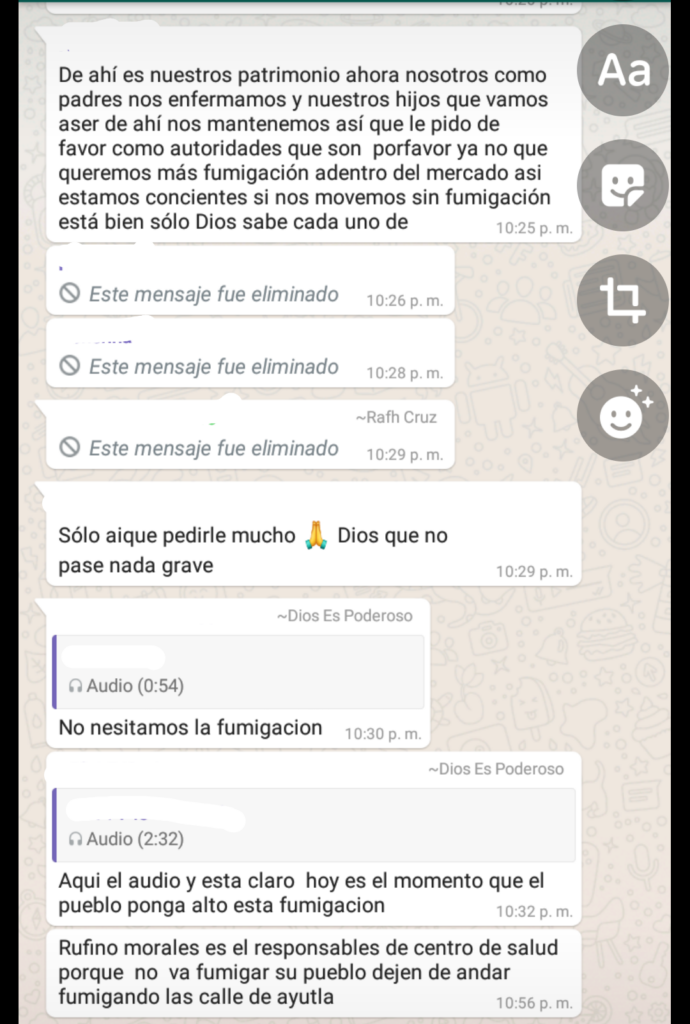Add an emoji to the image

pos(623,415)
